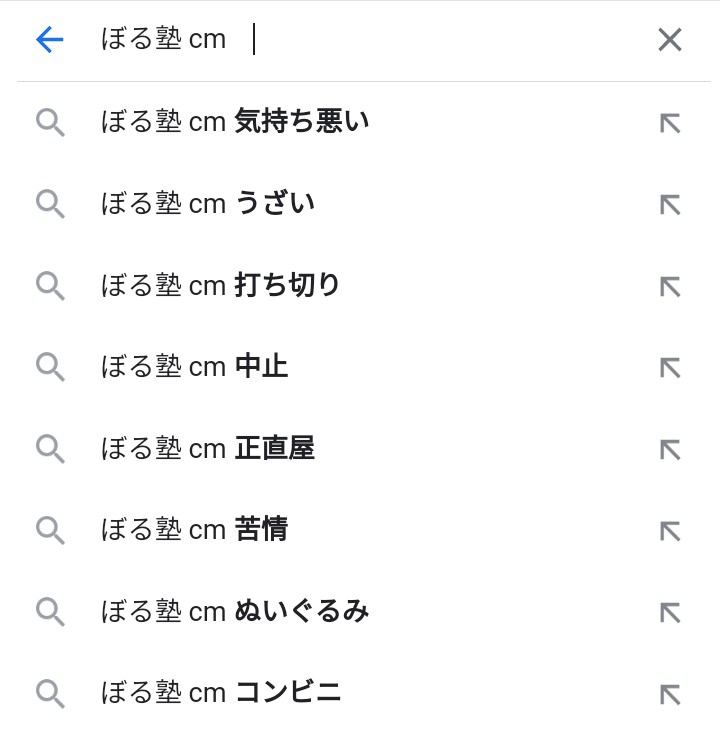Tap the diagonal arrow icon for うざい suggestion

pyautogui.click(x=668, y=203)
